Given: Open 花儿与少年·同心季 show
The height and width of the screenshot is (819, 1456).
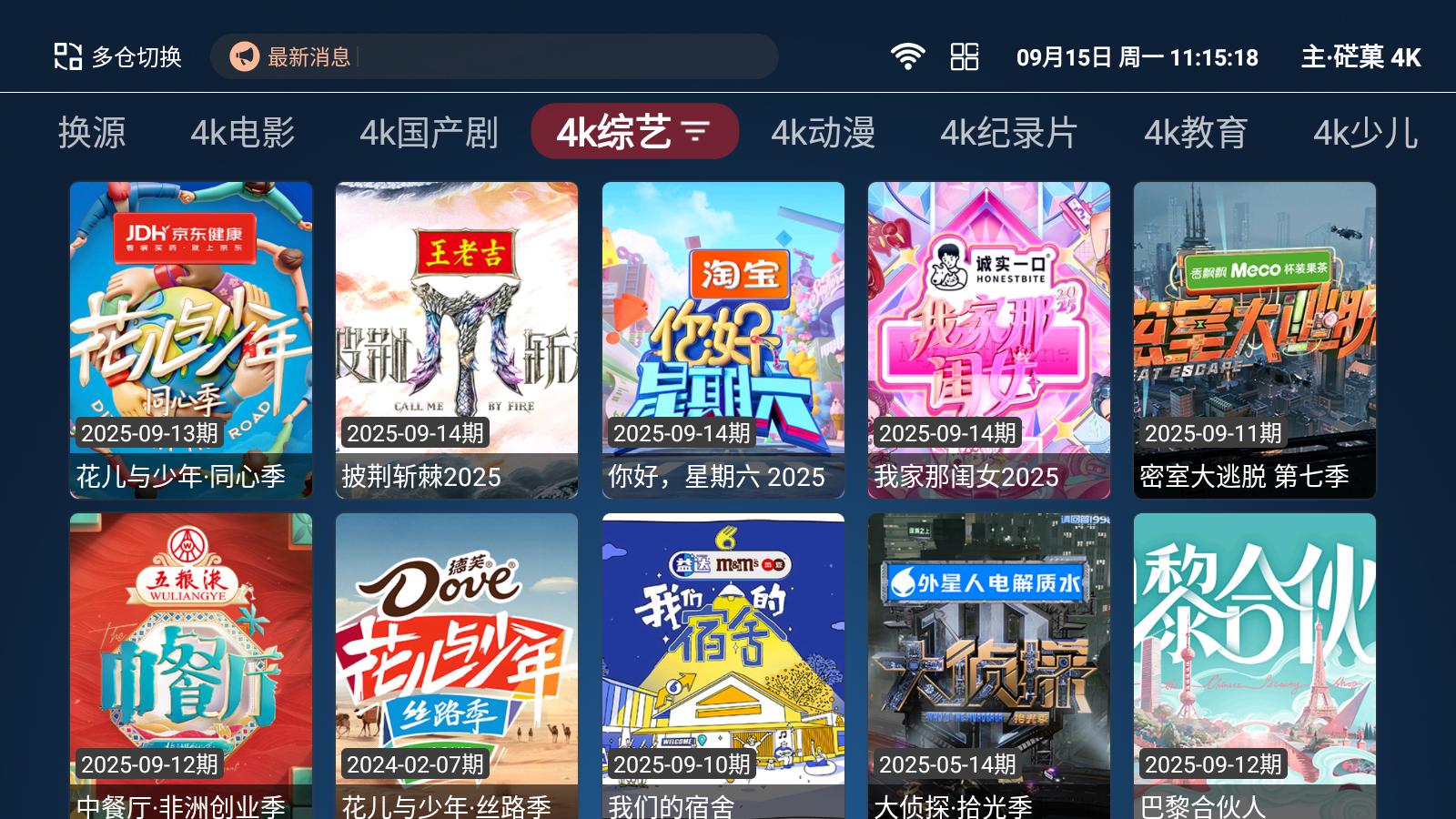Looking at the screenshot, I should tap(191, 339).
